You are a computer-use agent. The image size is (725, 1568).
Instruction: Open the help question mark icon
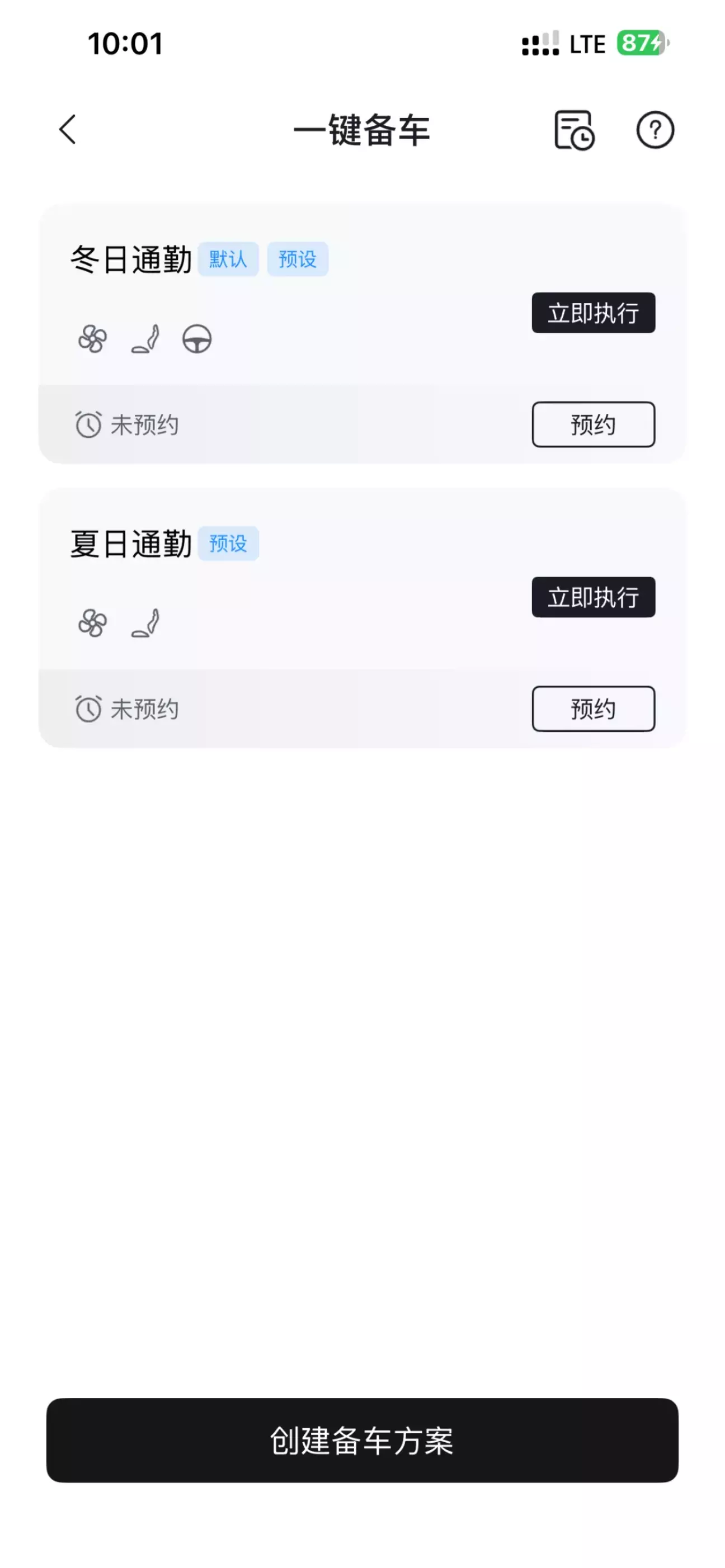pyautogui.click(x=655, y=130)
